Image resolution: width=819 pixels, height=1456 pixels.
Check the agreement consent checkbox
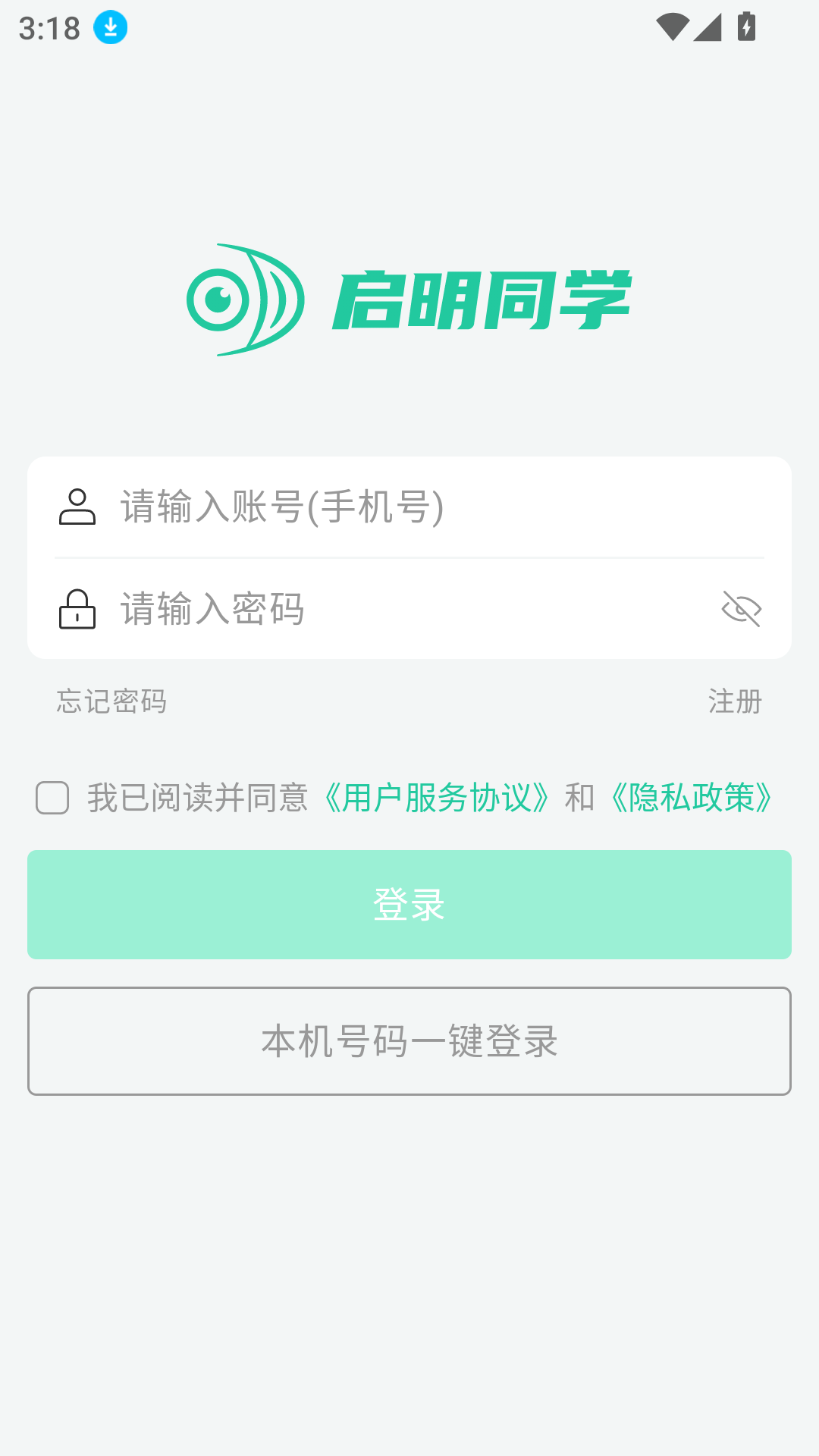52,798
